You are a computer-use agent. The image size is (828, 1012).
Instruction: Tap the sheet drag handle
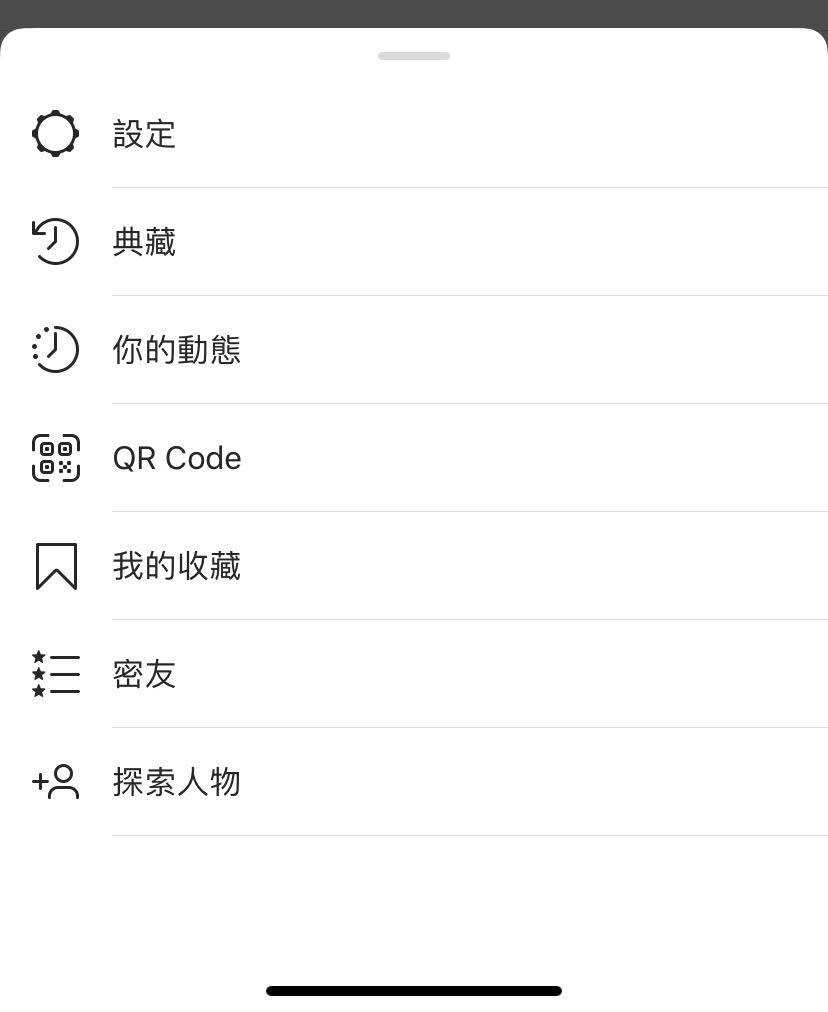(x=414, y=56)
